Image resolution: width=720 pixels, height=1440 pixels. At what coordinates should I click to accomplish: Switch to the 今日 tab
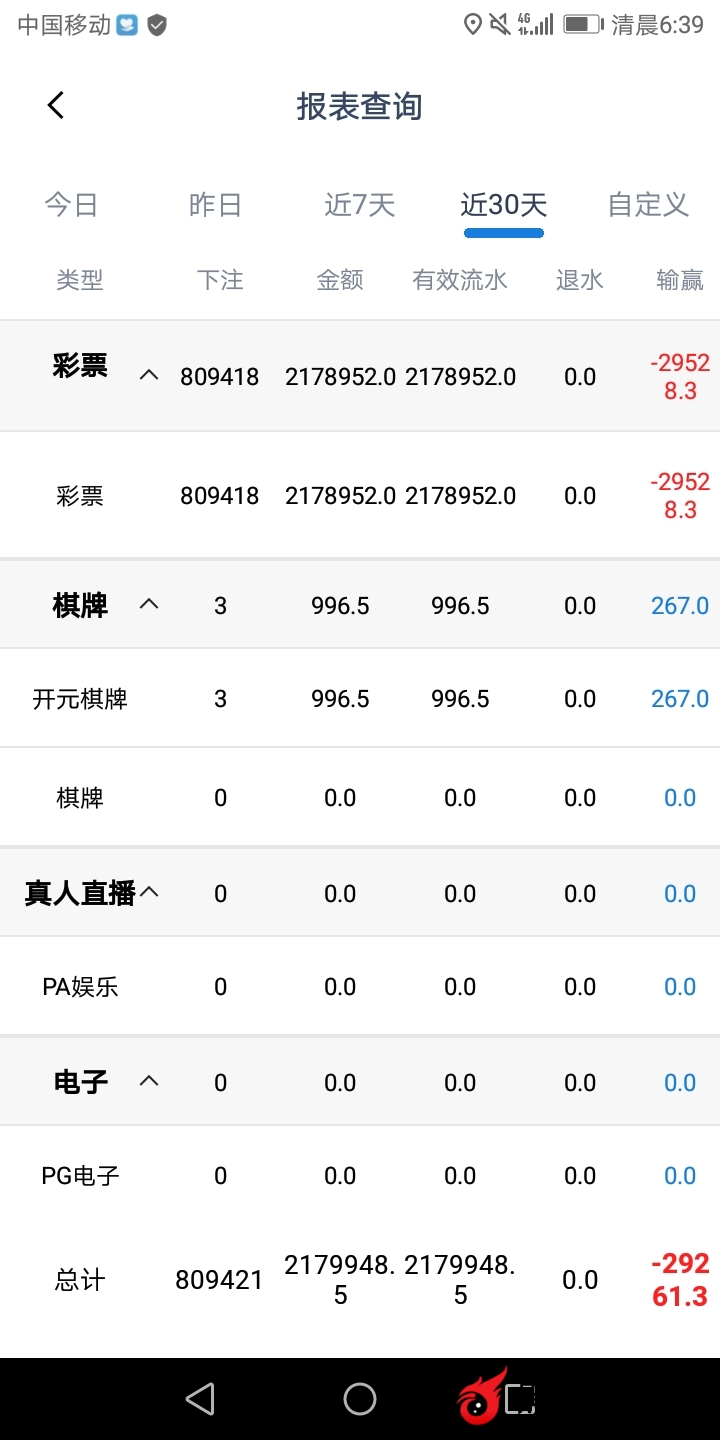71,205
